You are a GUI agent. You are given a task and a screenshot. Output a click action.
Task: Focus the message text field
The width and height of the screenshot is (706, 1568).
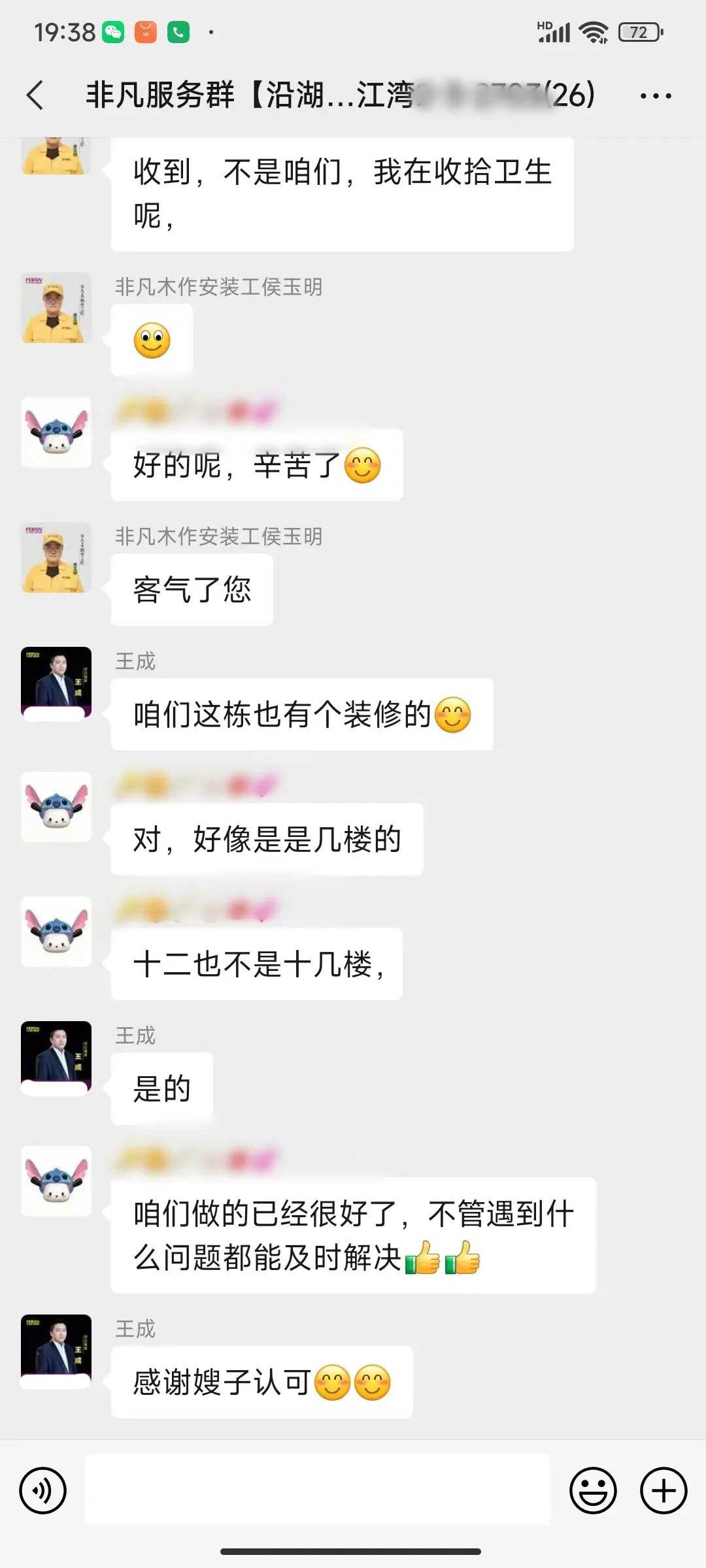(318, 1490)
